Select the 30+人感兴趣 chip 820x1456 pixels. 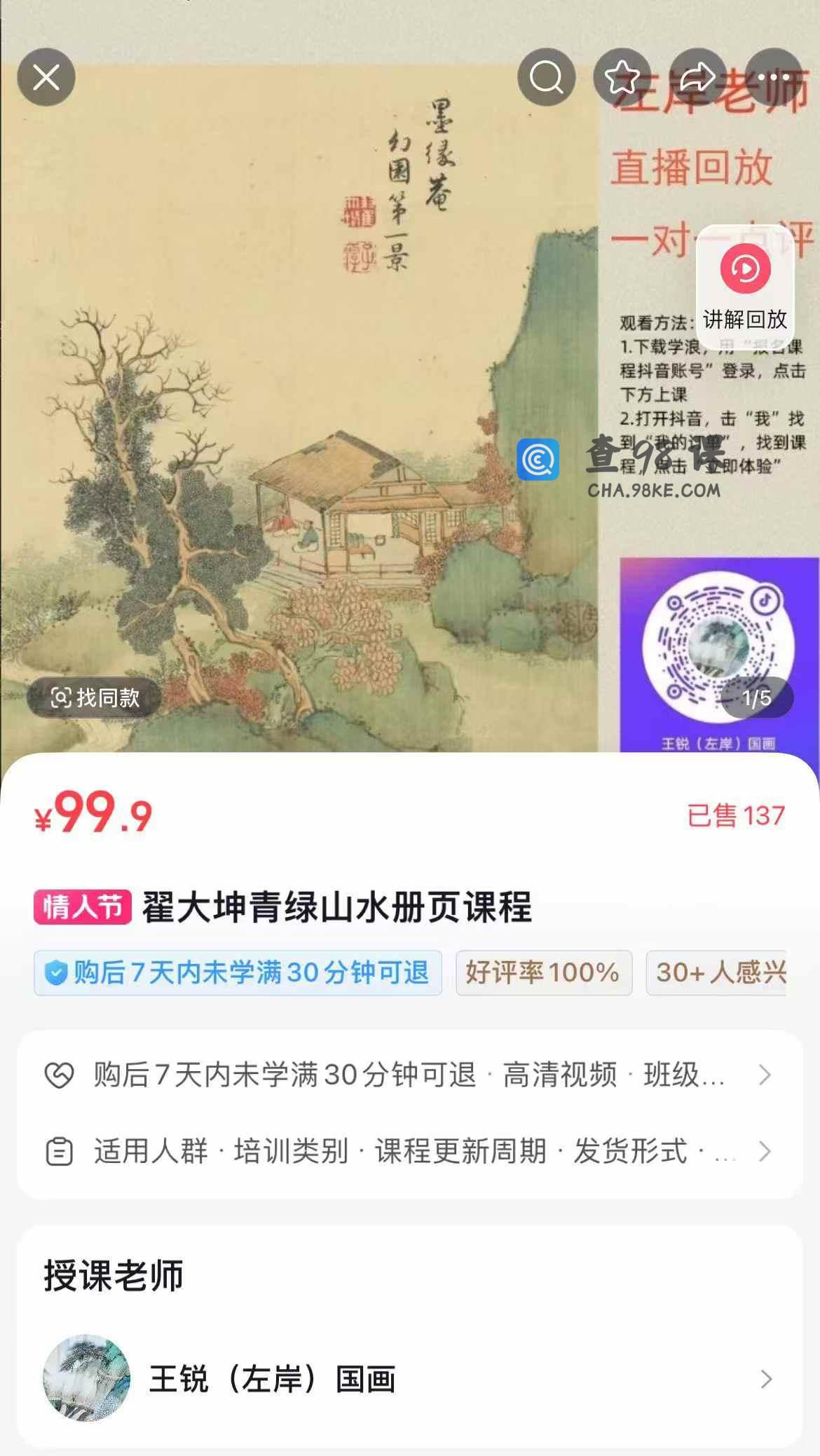point(720,972)
